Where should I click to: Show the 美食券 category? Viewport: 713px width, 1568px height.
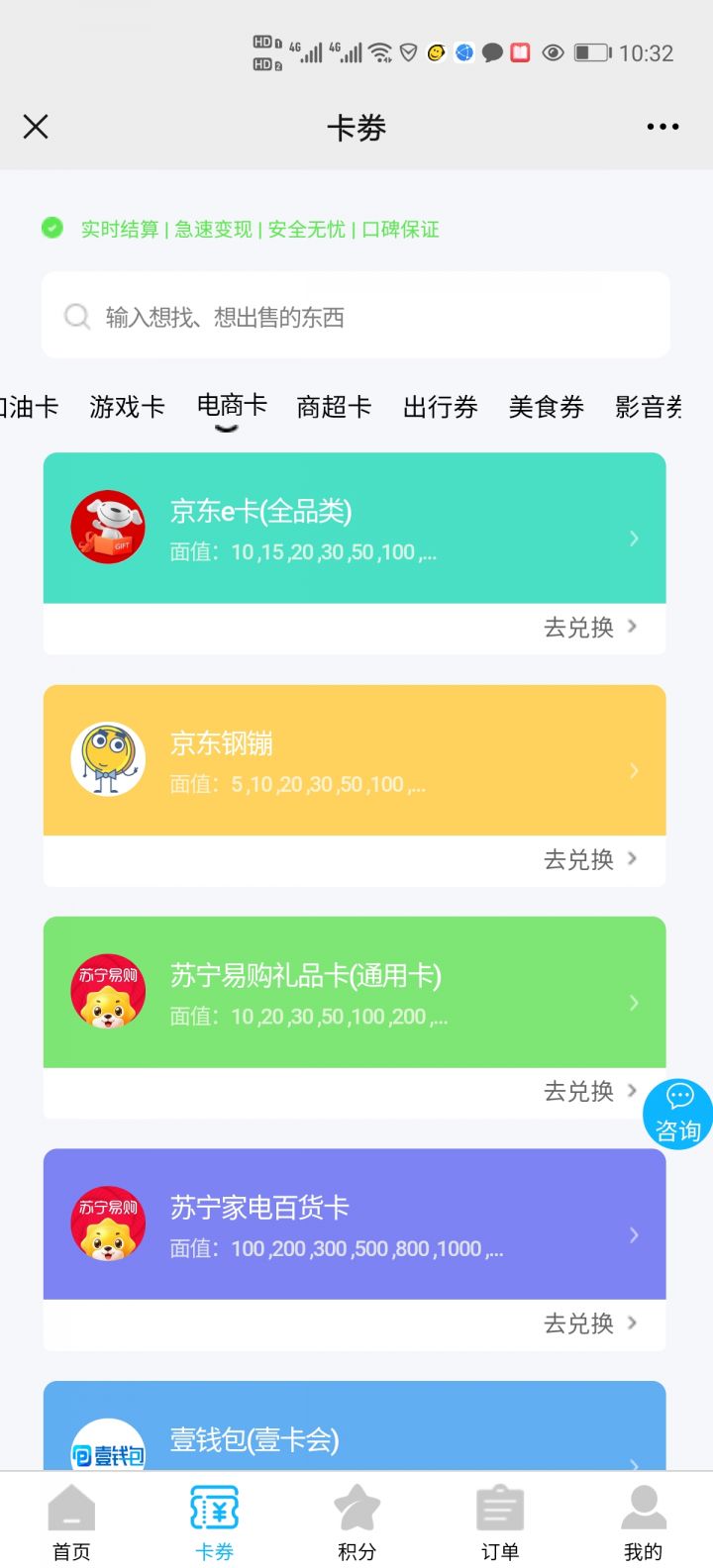coord(546,407)
